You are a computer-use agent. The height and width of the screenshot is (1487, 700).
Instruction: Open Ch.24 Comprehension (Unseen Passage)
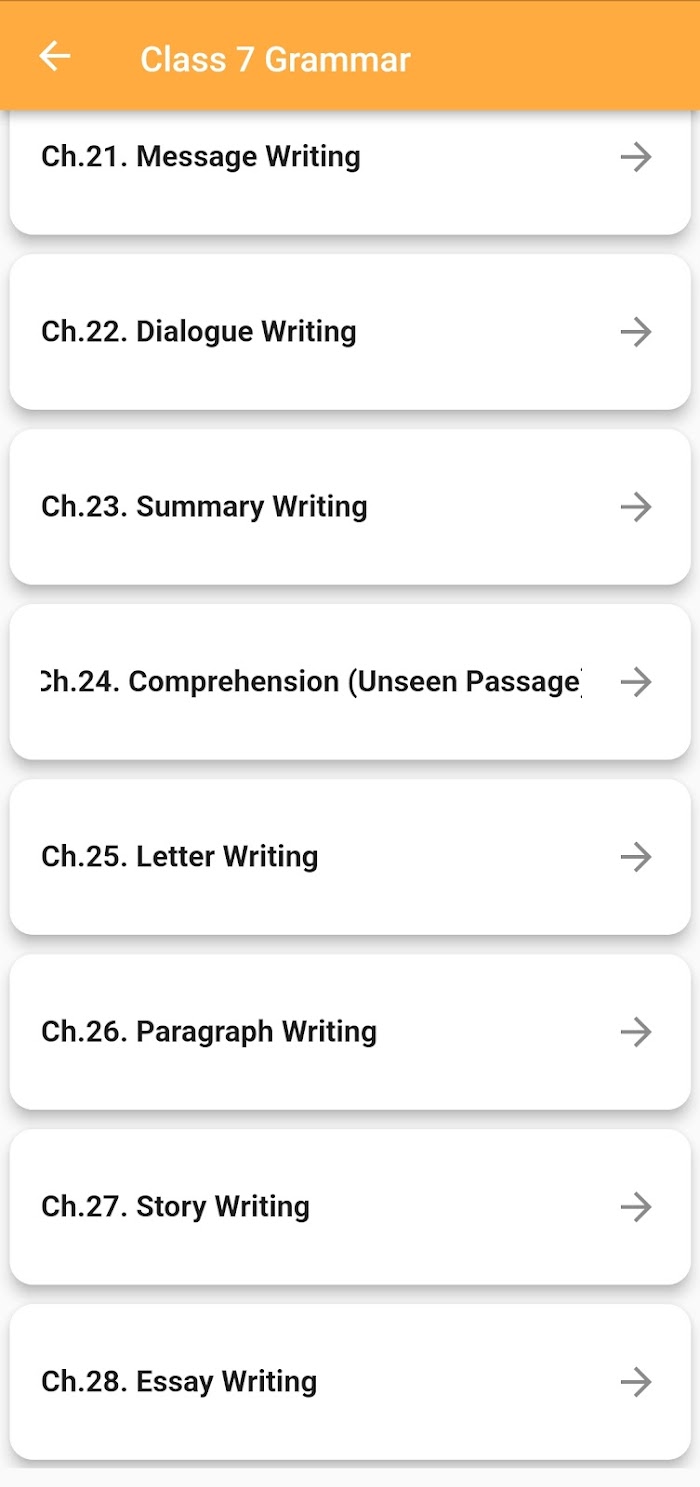[x=350, y=682]
